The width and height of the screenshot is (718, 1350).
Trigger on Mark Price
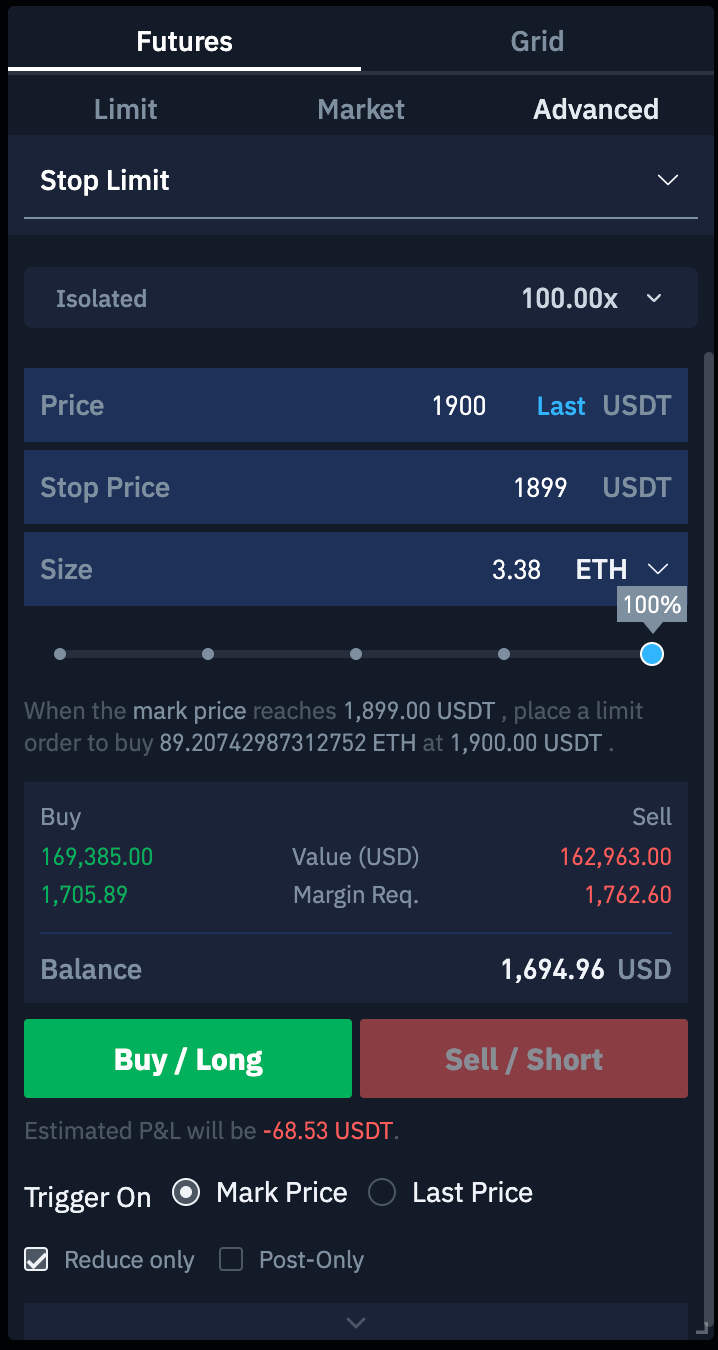186,1193
